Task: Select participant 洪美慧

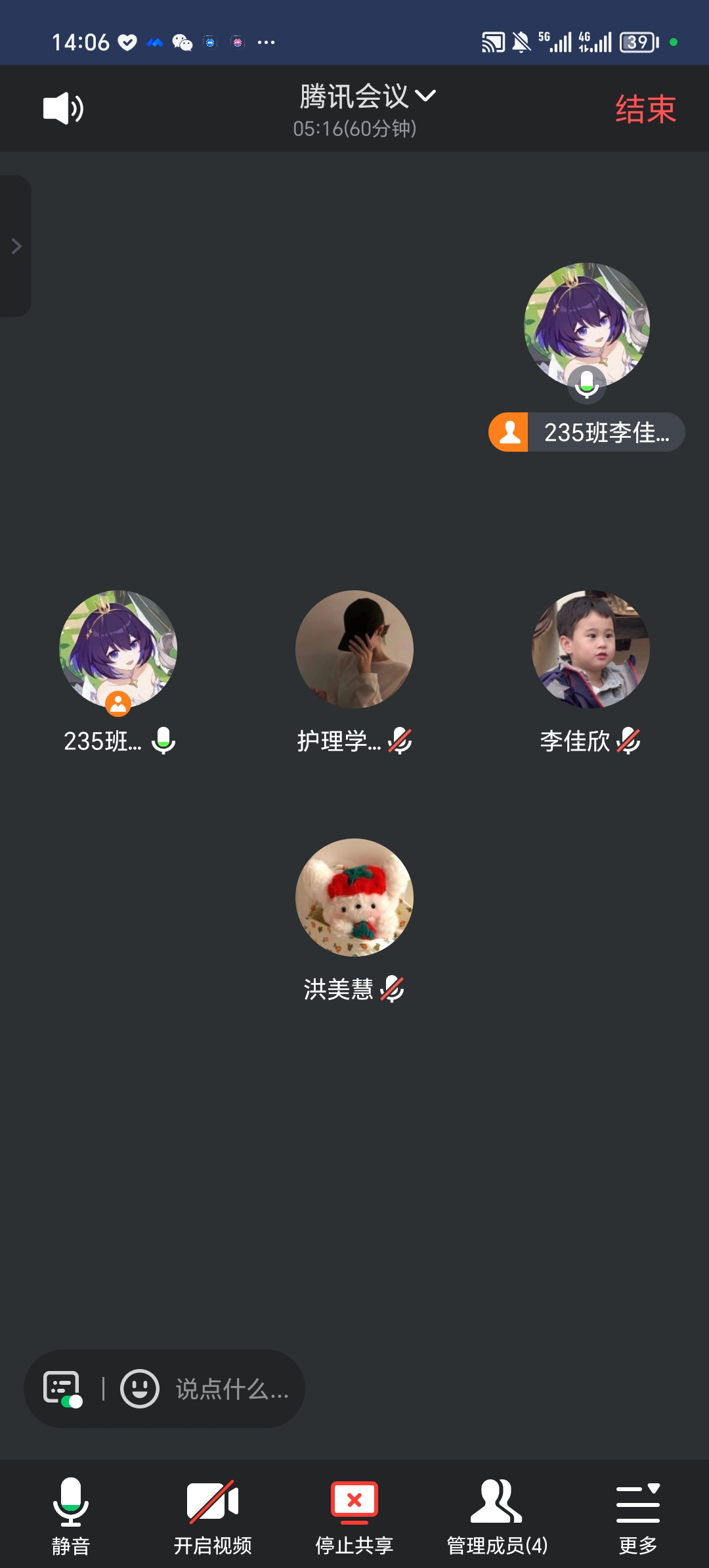Action: [354, 898]
